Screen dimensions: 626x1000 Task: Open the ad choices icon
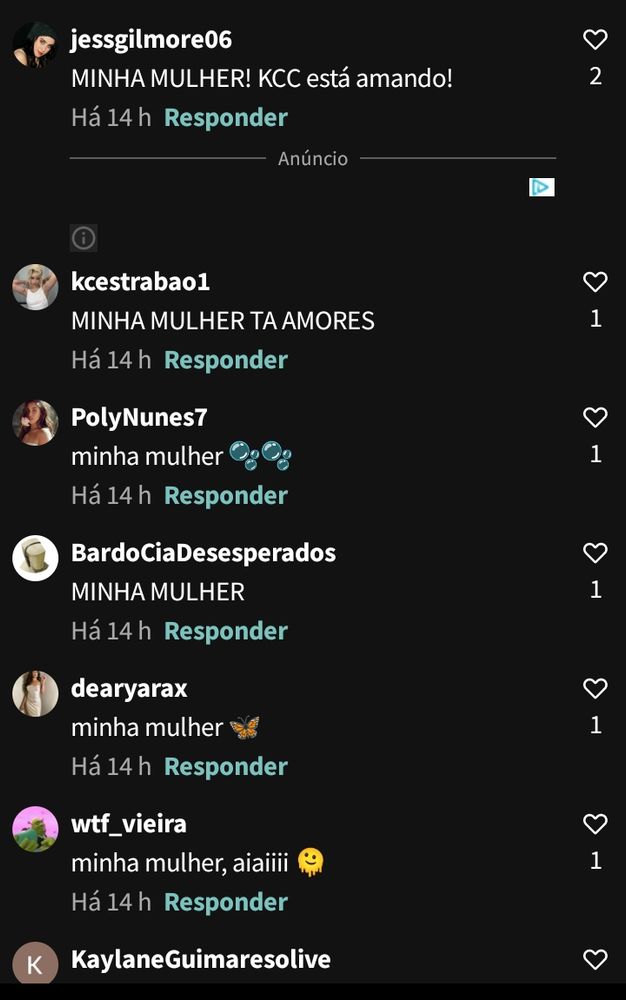(x=541, y=187)
